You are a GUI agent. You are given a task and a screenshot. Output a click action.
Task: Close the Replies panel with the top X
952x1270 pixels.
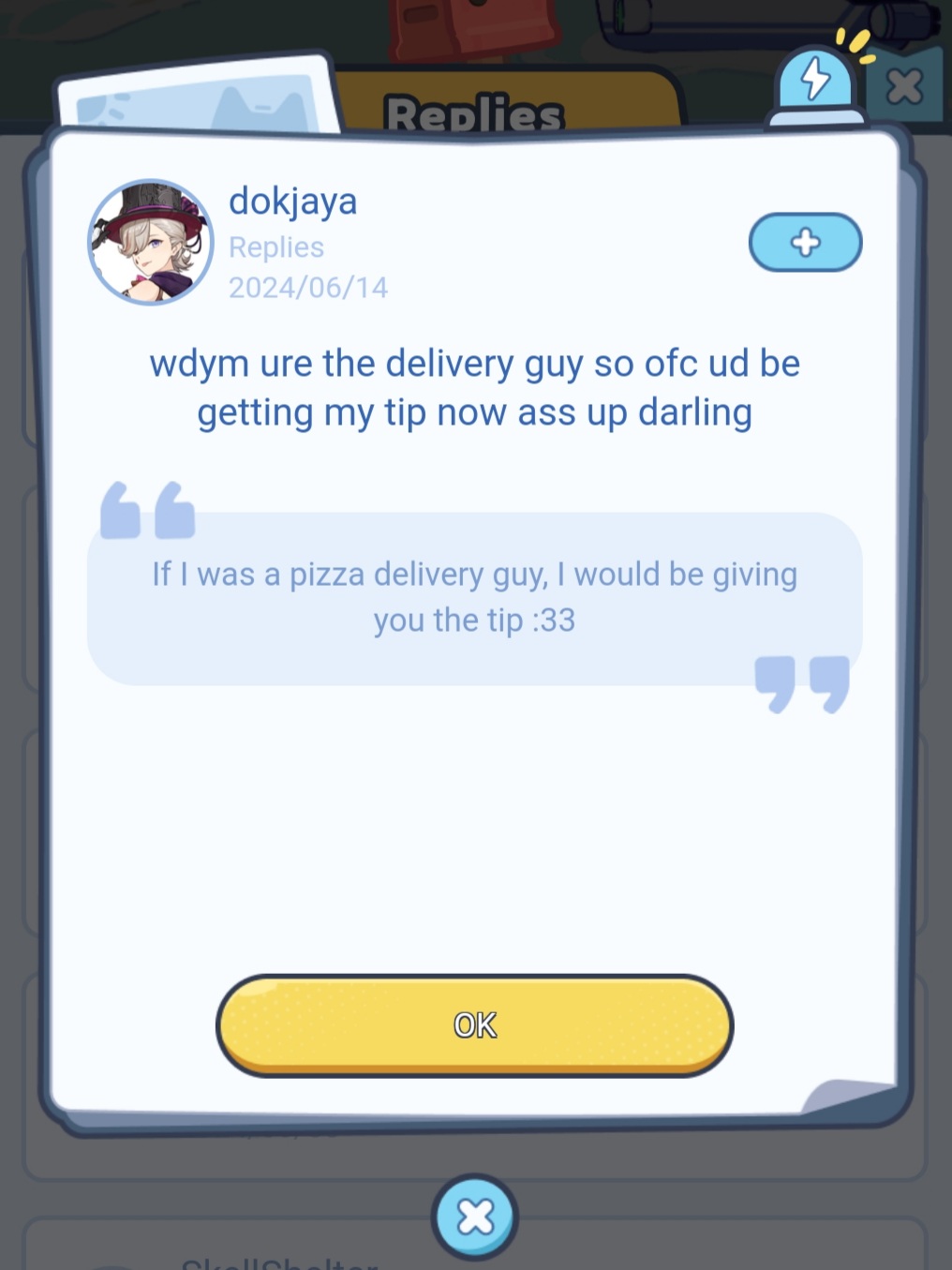click(x=904, y=87)
